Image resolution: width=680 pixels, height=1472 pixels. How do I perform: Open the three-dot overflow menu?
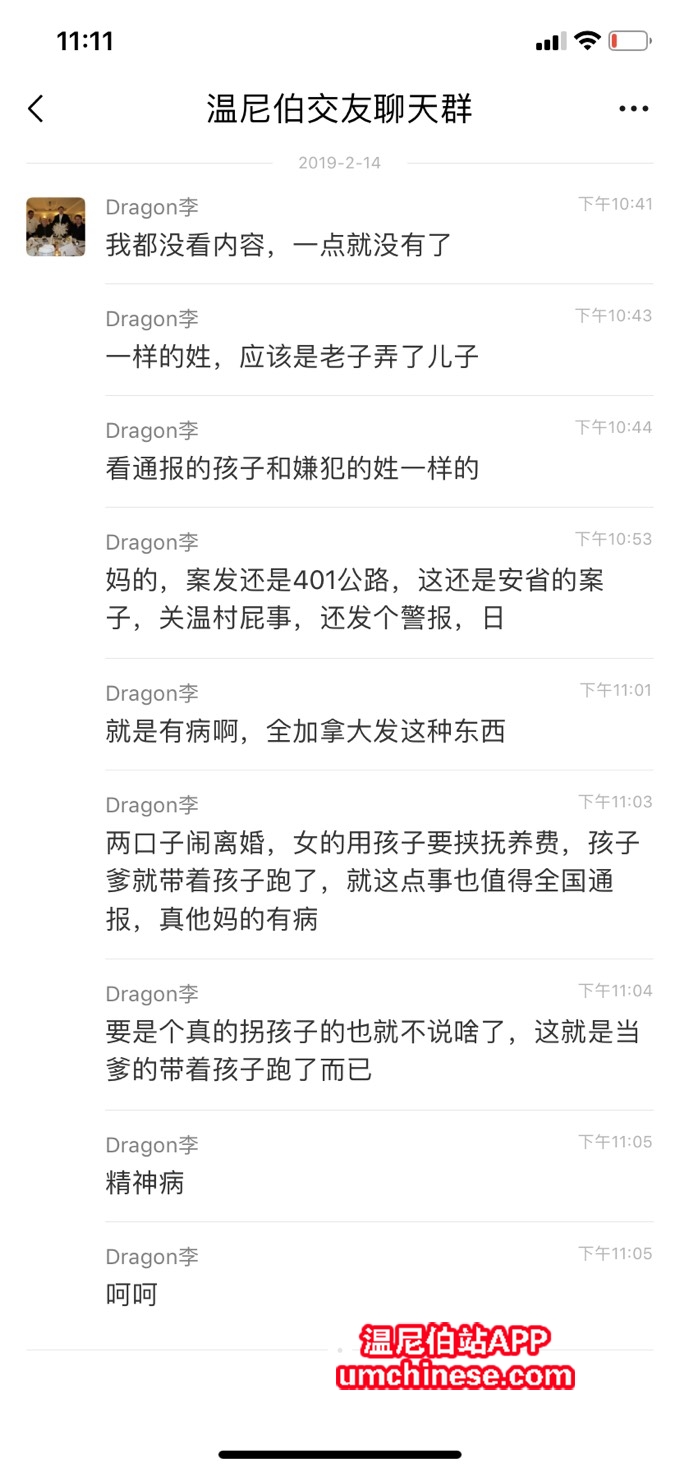[x=634, y=109]
